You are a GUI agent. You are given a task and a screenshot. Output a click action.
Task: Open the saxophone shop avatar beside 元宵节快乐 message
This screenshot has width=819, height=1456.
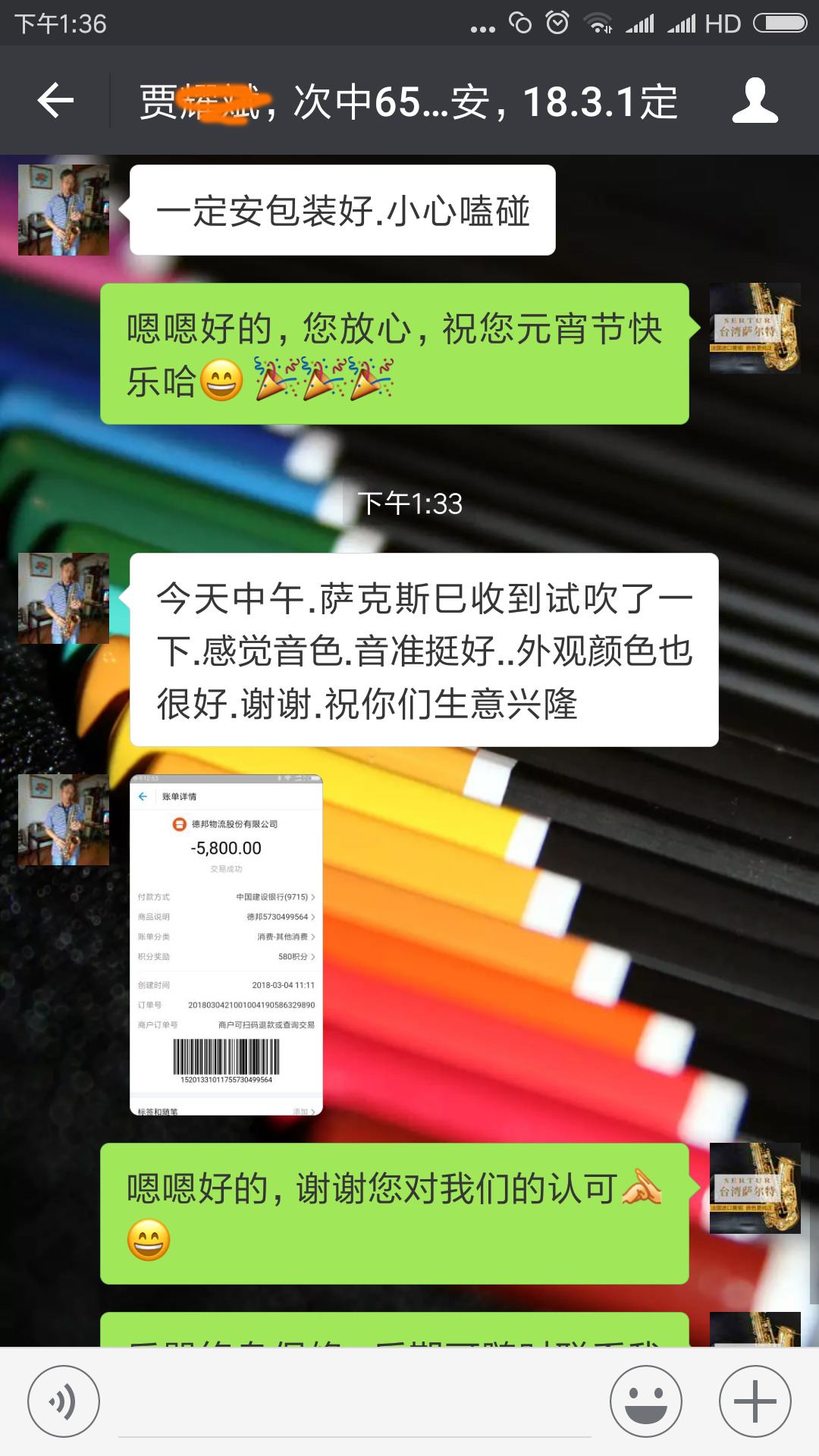pyautogui.click(x=755, y=328)
